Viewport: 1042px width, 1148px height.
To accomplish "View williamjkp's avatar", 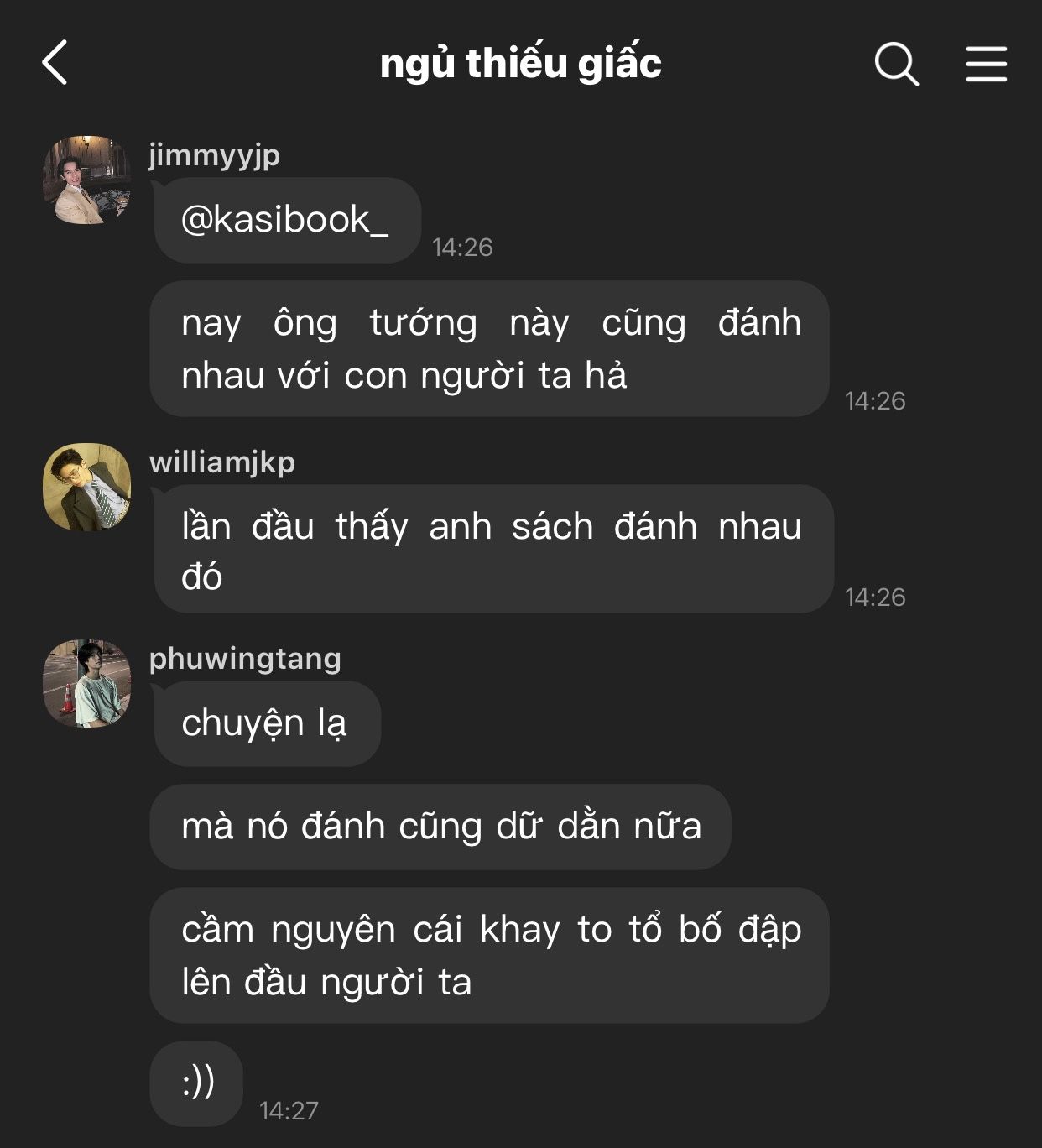I will (86, 487).
